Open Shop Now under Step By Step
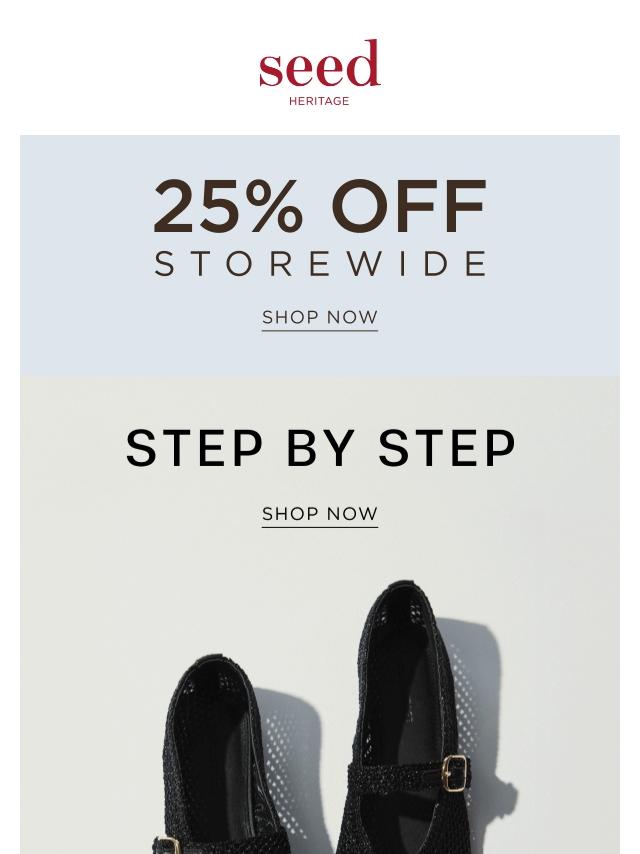This screenshot has width=640, height=854. 320,514
